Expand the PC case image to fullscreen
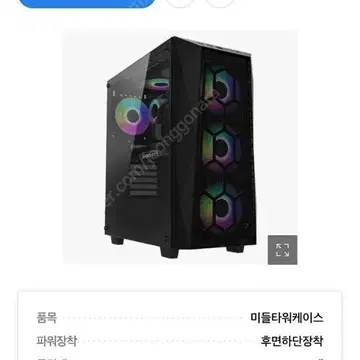 click(x=282, y=250)
